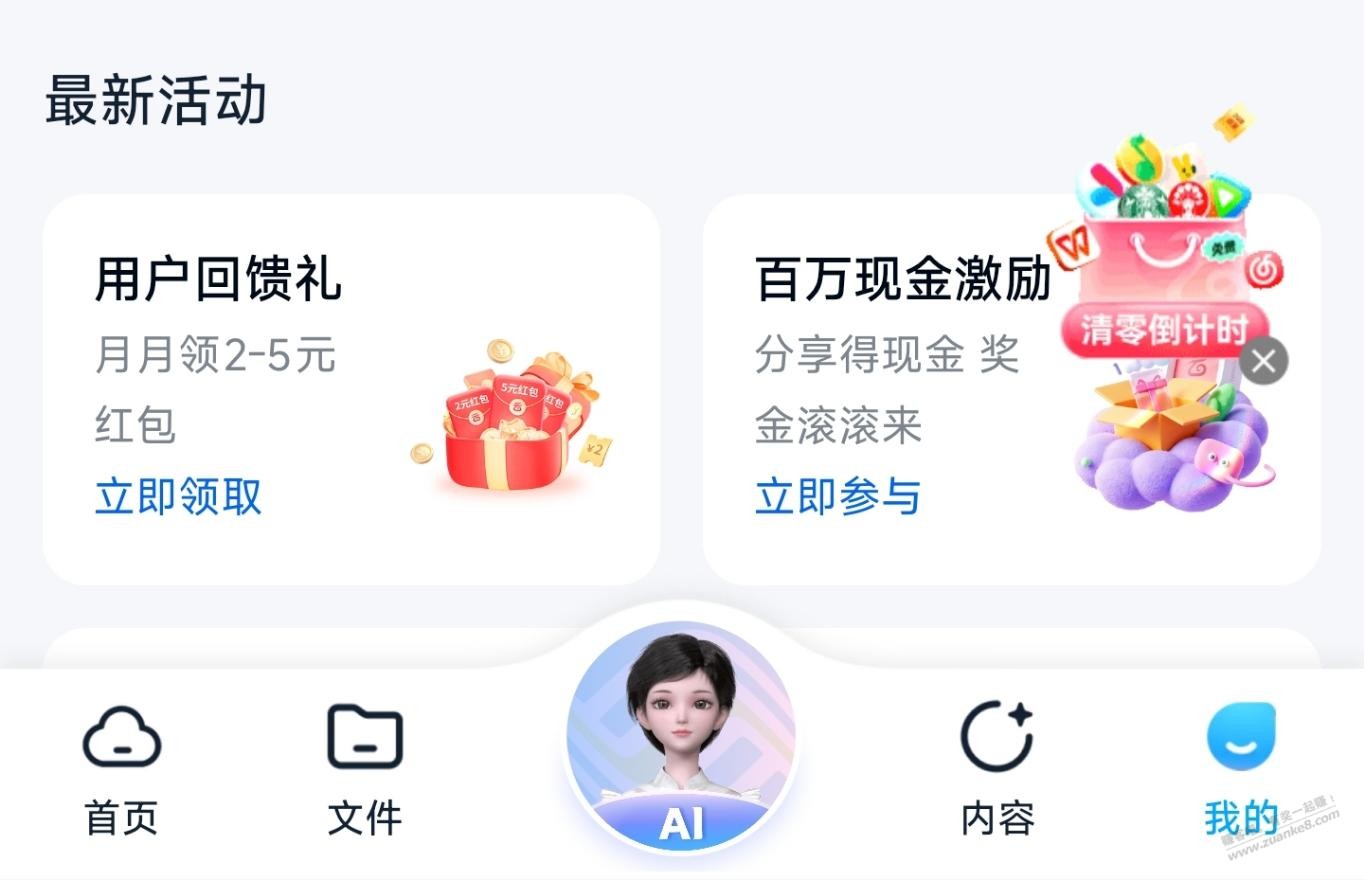Tap the 立即参与 link
The width and height of the screenshot is (1364, 880).
838,497
